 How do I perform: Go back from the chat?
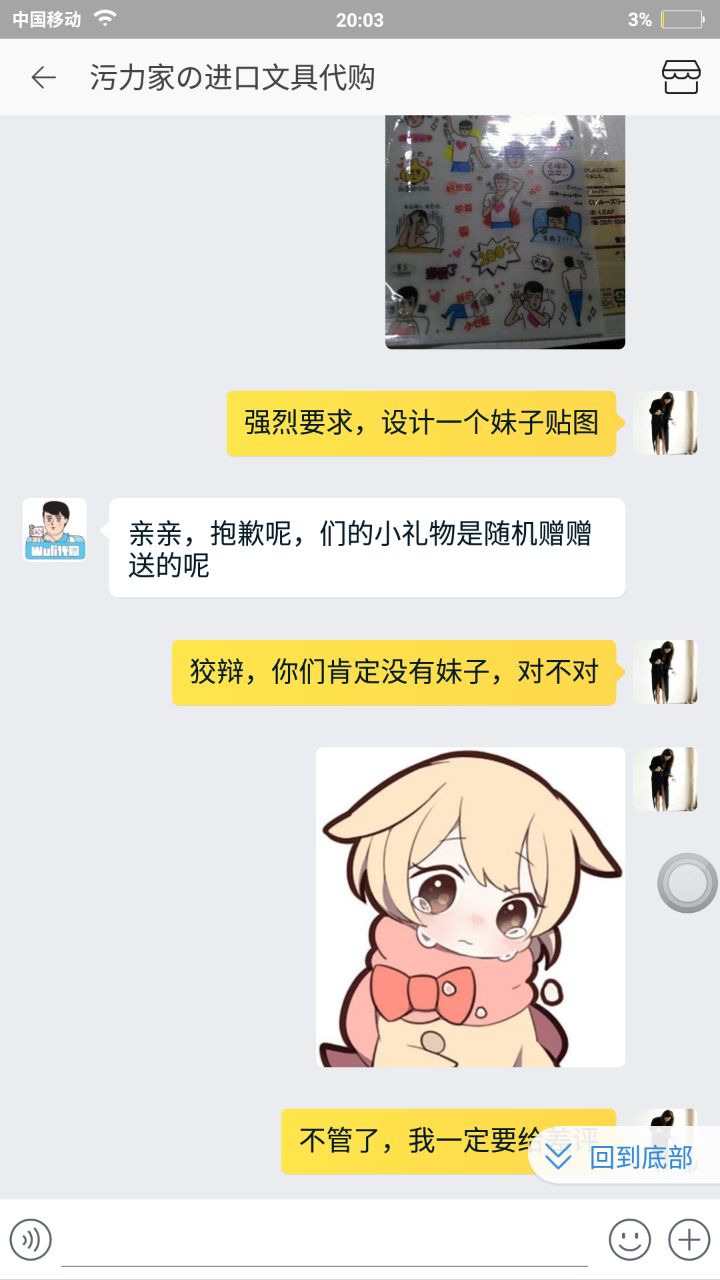coord(43,78)
